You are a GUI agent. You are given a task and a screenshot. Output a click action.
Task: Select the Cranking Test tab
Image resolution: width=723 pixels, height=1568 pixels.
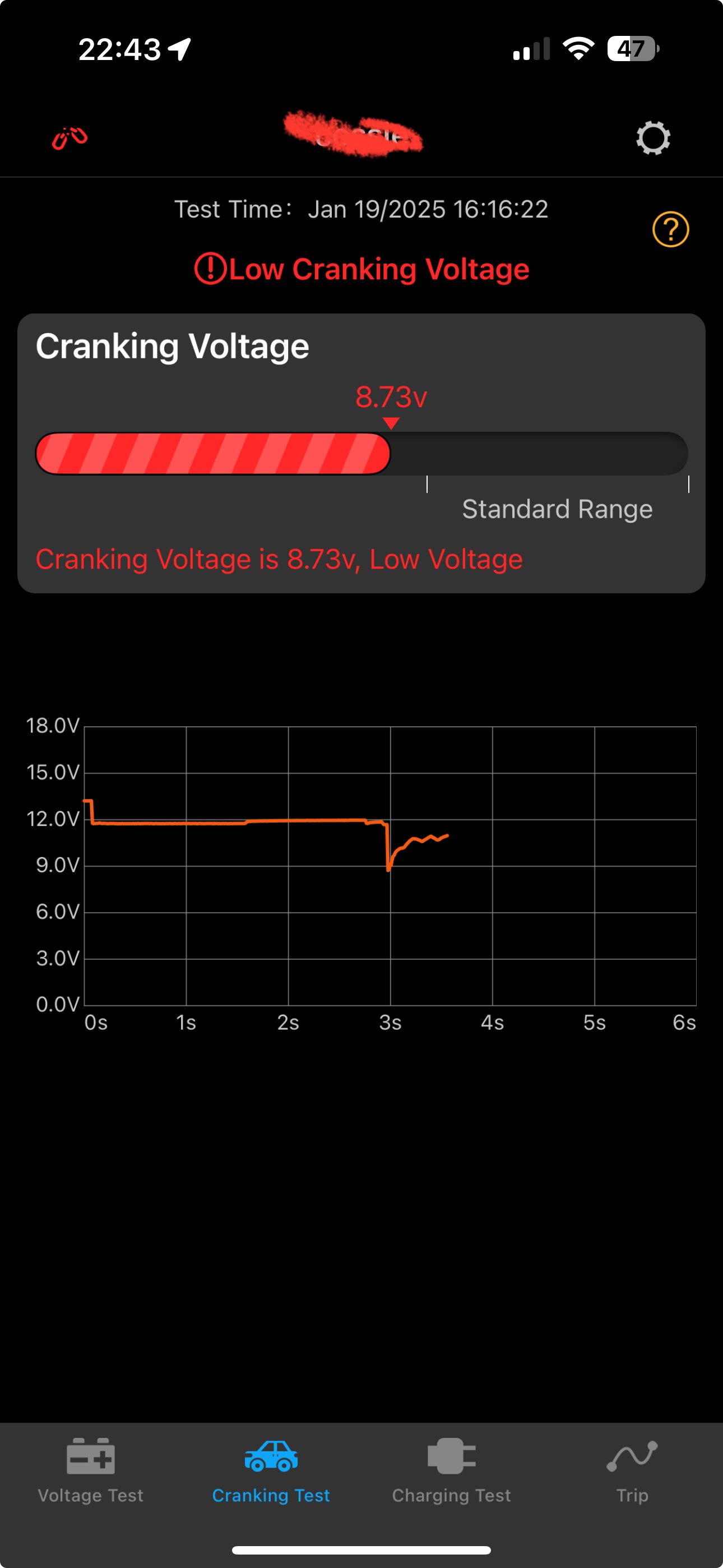click(x=271, y=1469)
